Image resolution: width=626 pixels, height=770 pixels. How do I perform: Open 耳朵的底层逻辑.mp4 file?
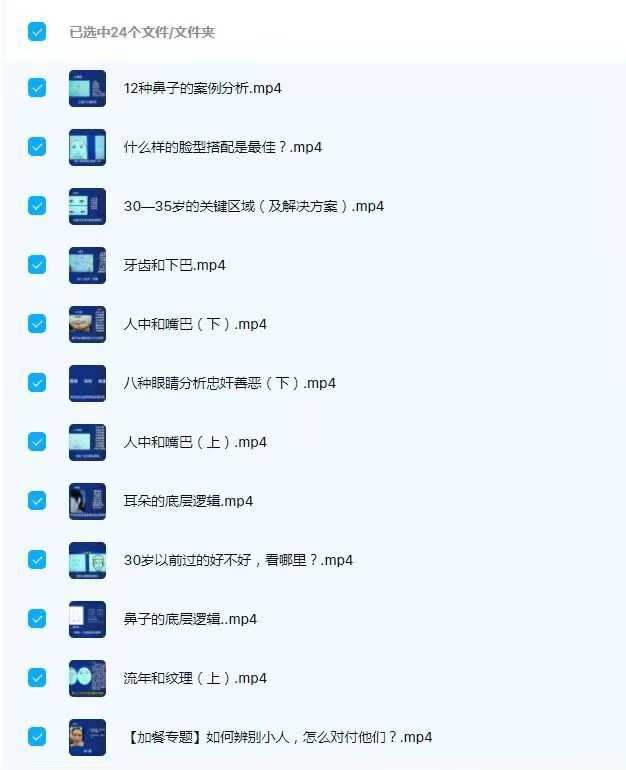click(188, 501)
